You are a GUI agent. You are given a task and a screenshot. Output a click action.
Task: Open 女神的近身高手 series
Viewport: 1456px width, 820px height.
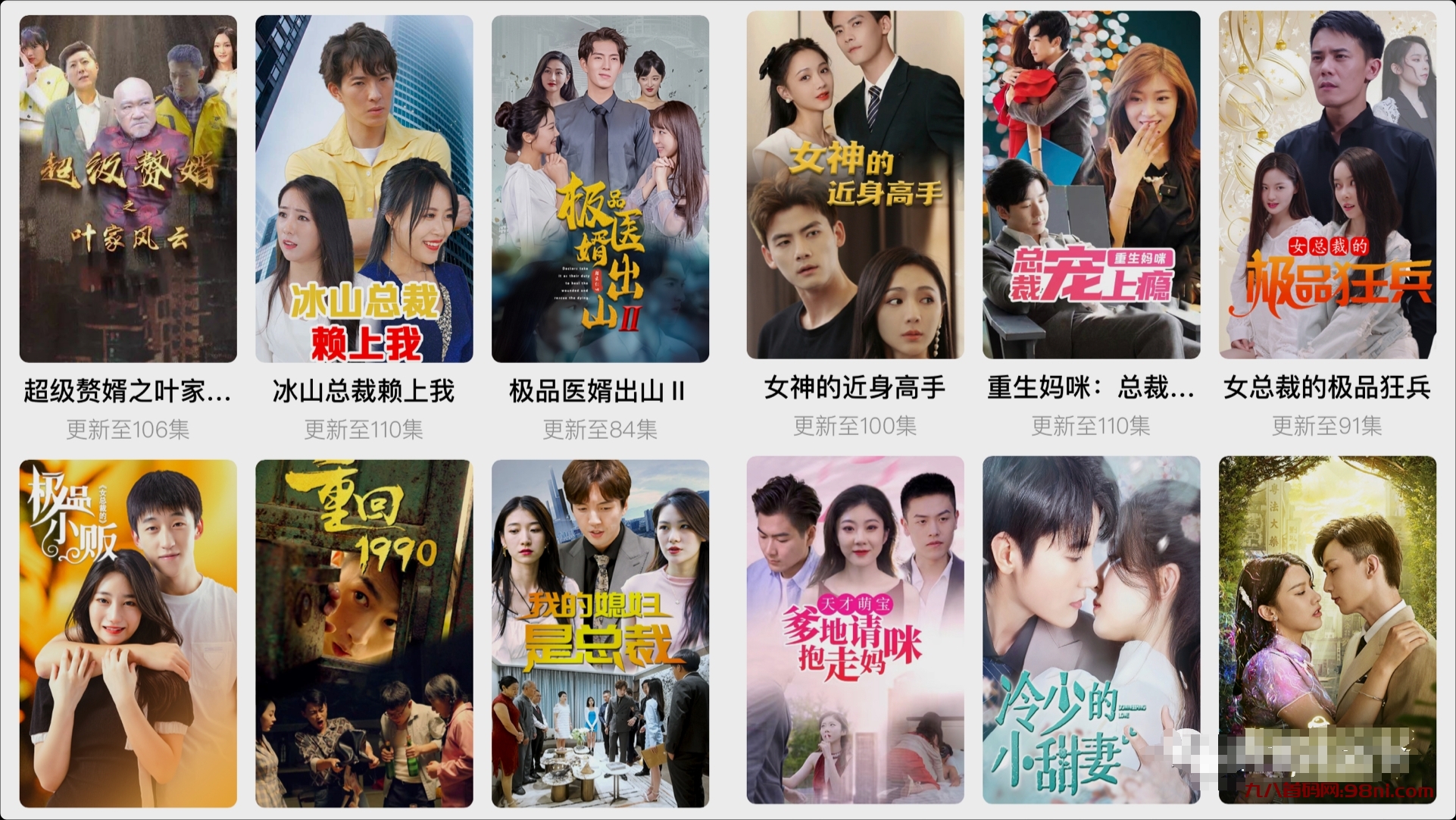pyautogui.click(x=855, y=185)
